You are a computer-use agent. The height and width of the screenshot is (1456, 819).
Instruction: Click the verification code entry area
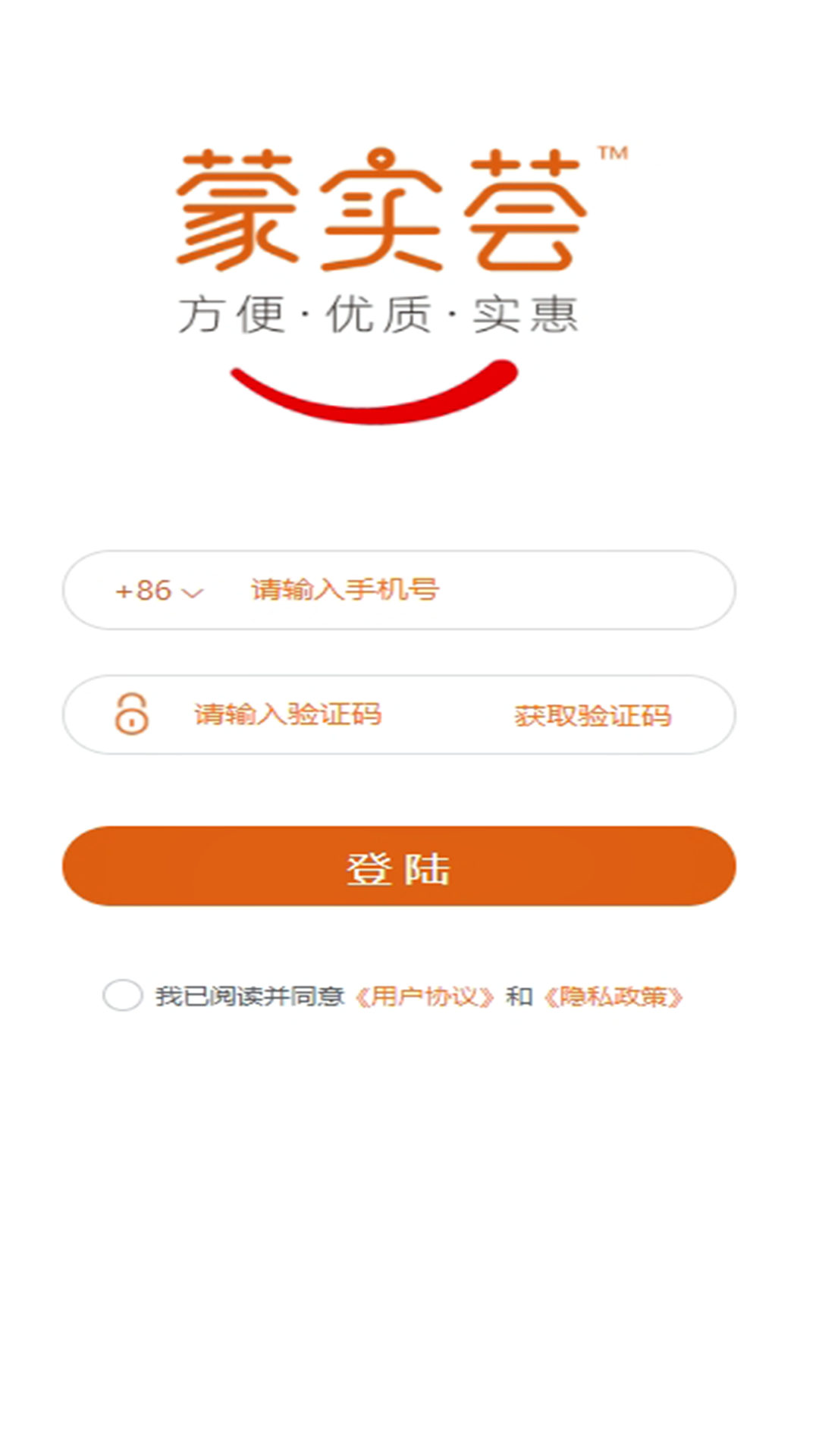(288, 714)
